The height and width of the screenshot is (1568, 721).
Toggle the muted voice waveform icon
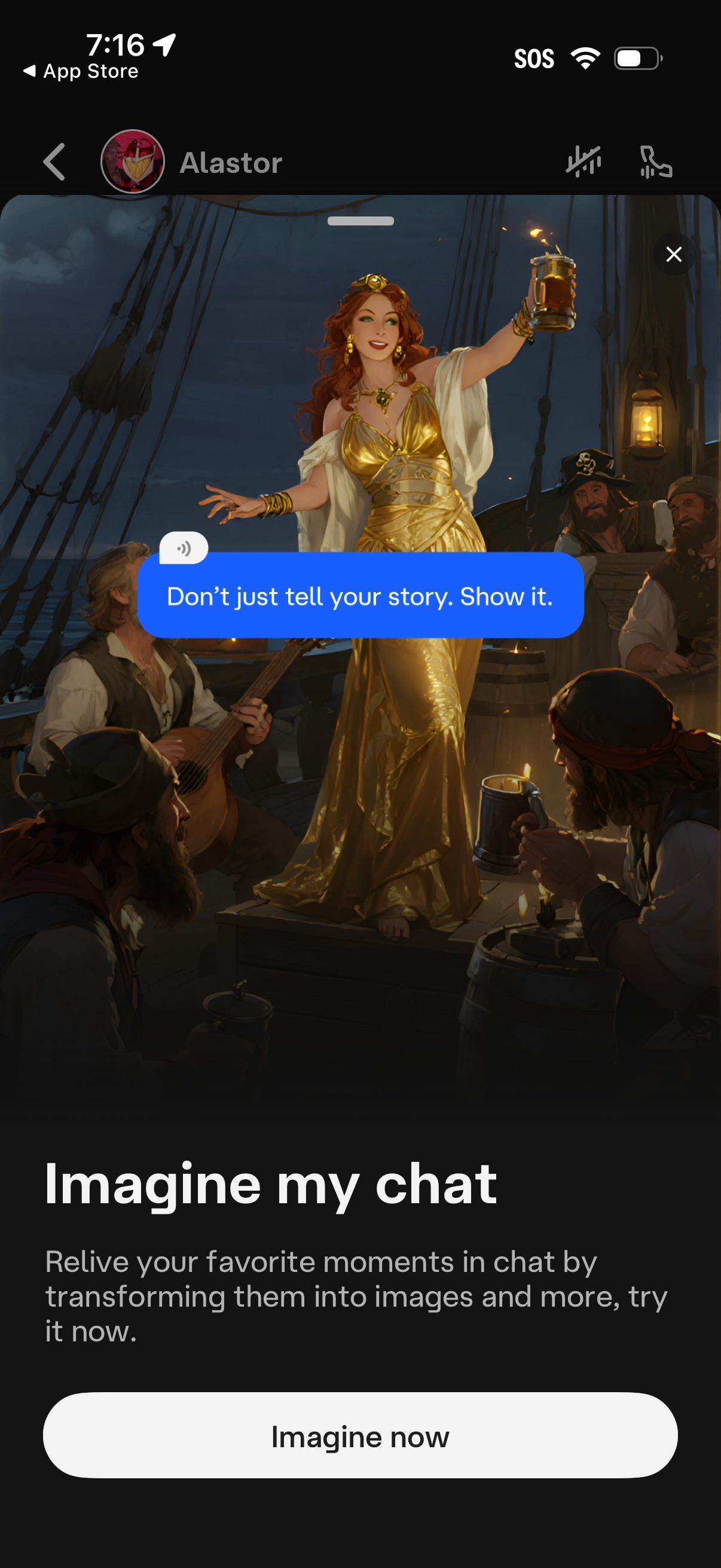[583, 162]
